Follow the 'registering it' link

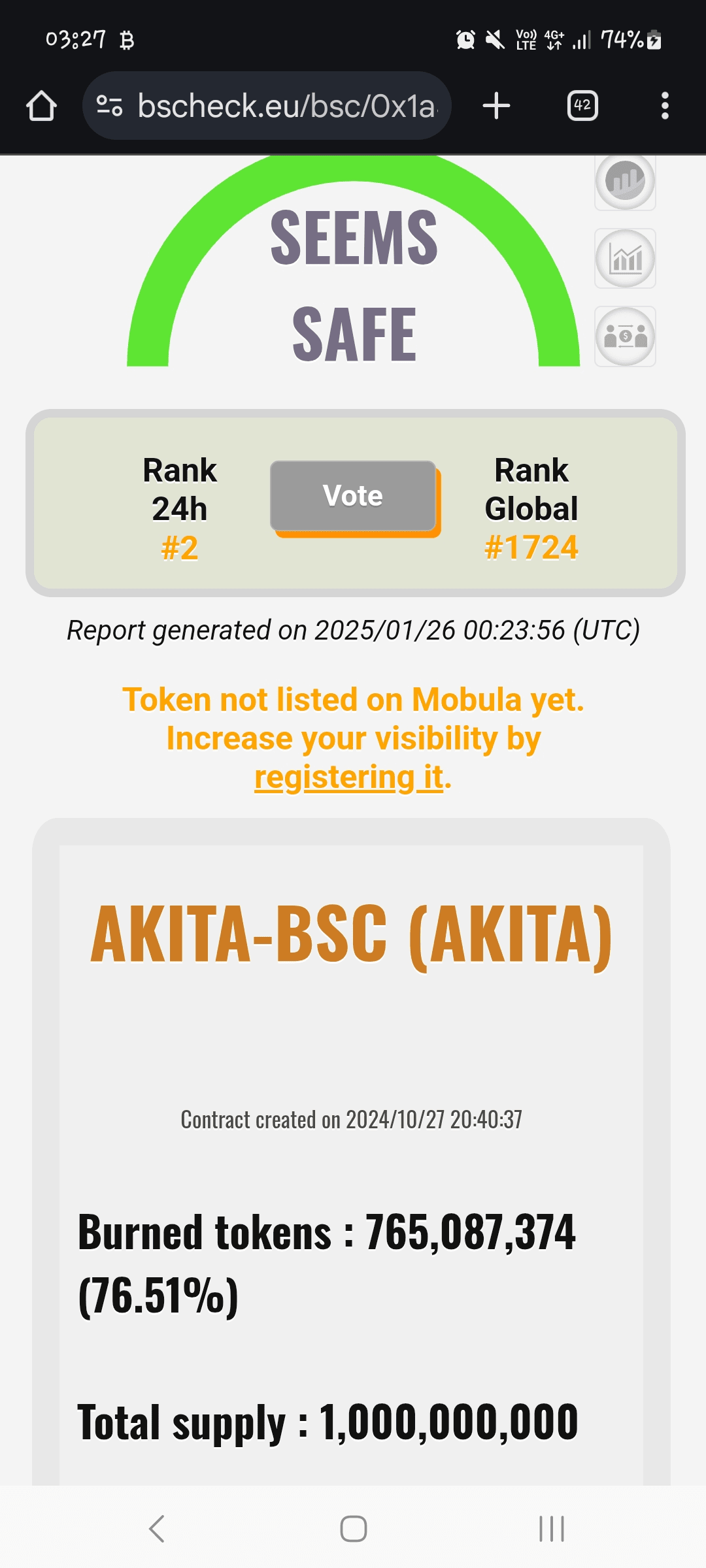click(349, 777)
